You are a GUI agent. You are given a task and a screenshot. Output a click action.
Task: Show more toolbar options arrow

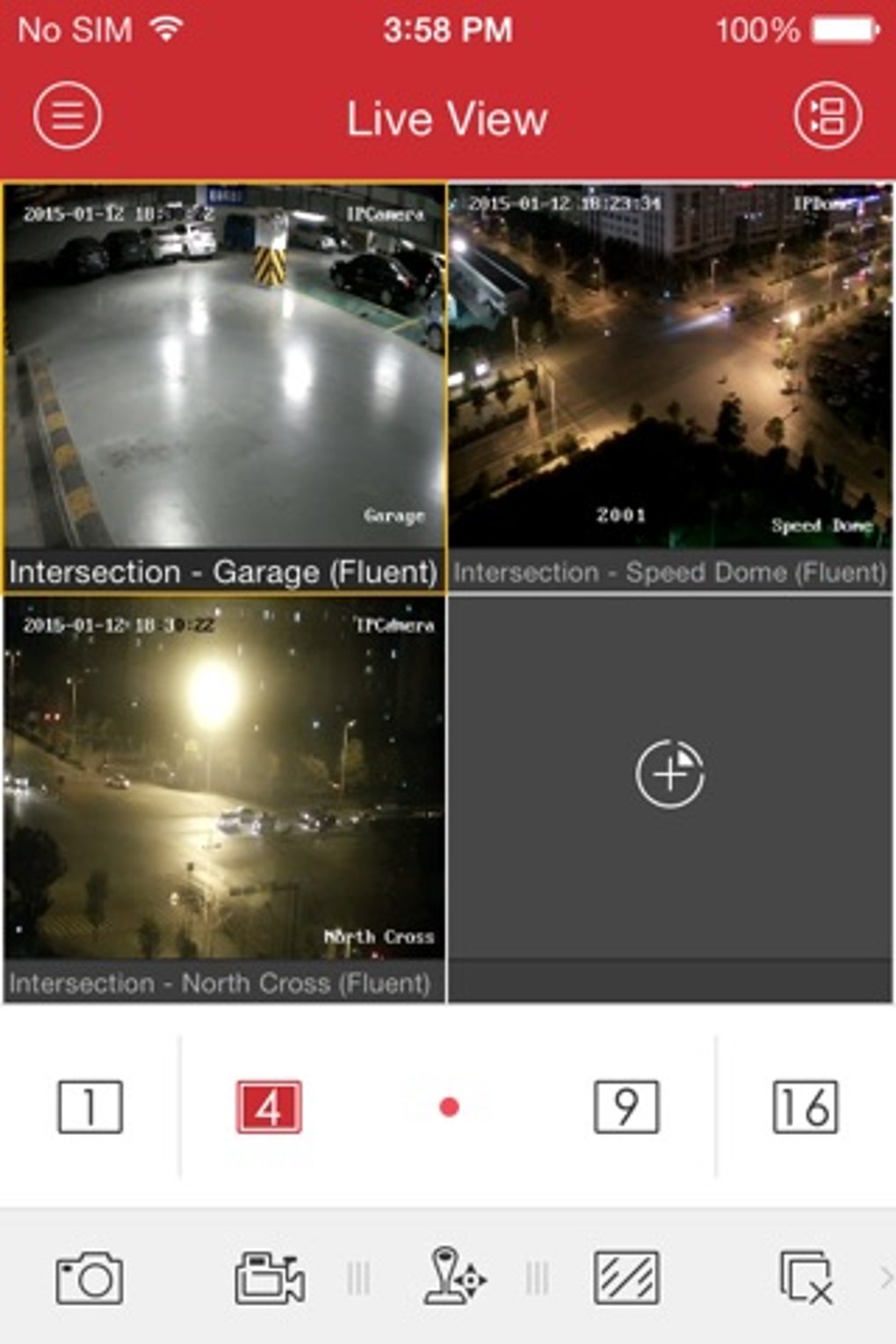pos(885,1278)
